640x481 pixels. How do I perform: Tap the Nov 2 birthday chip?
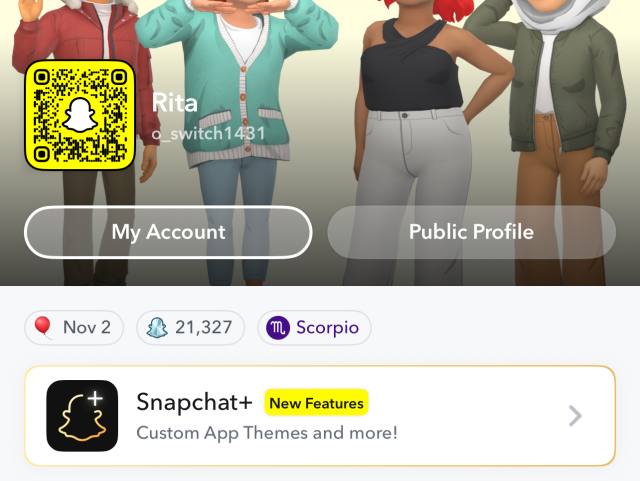(74, 327)
